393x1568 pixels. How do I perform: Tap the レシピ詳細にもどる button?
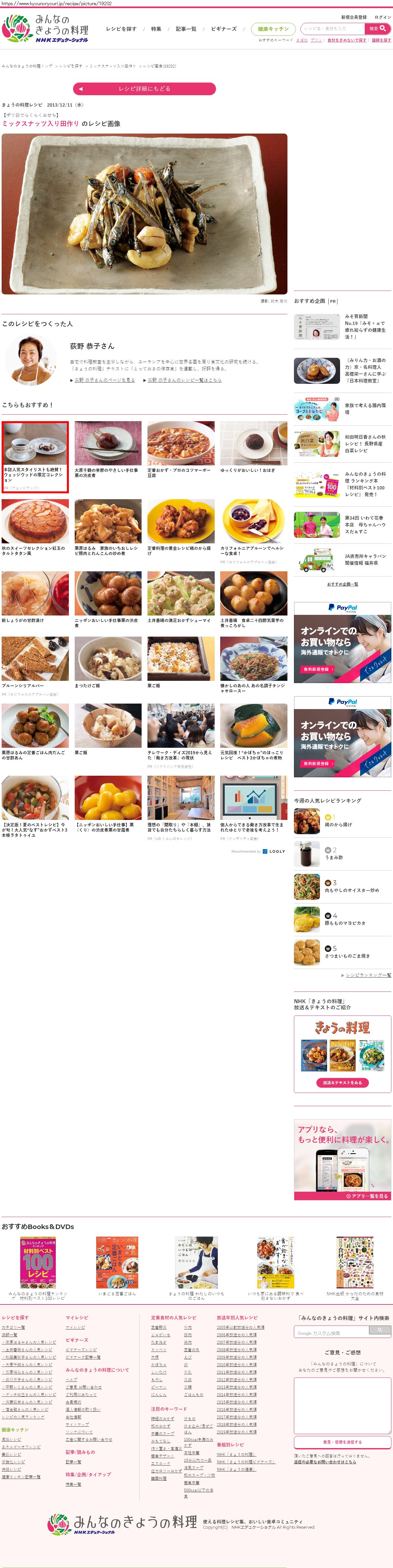[x=144, y=89]
